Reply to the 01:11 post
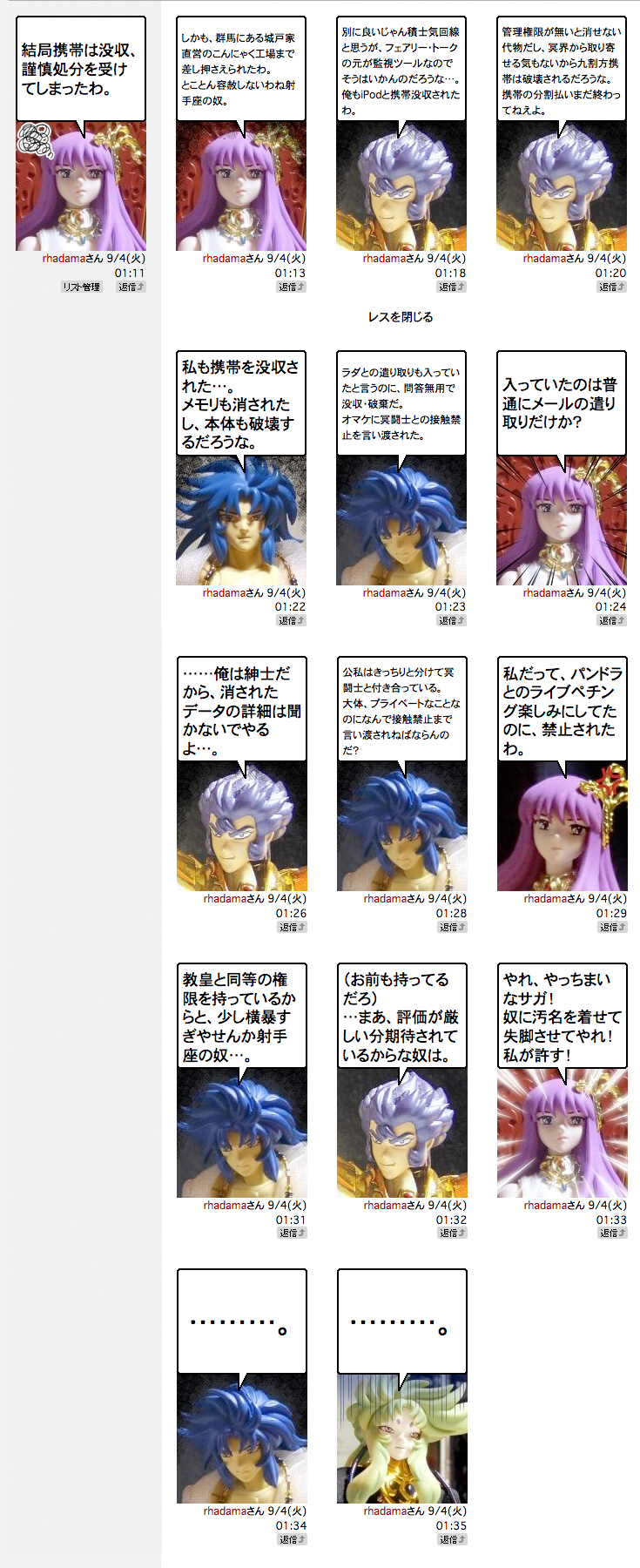 (131, 287)
